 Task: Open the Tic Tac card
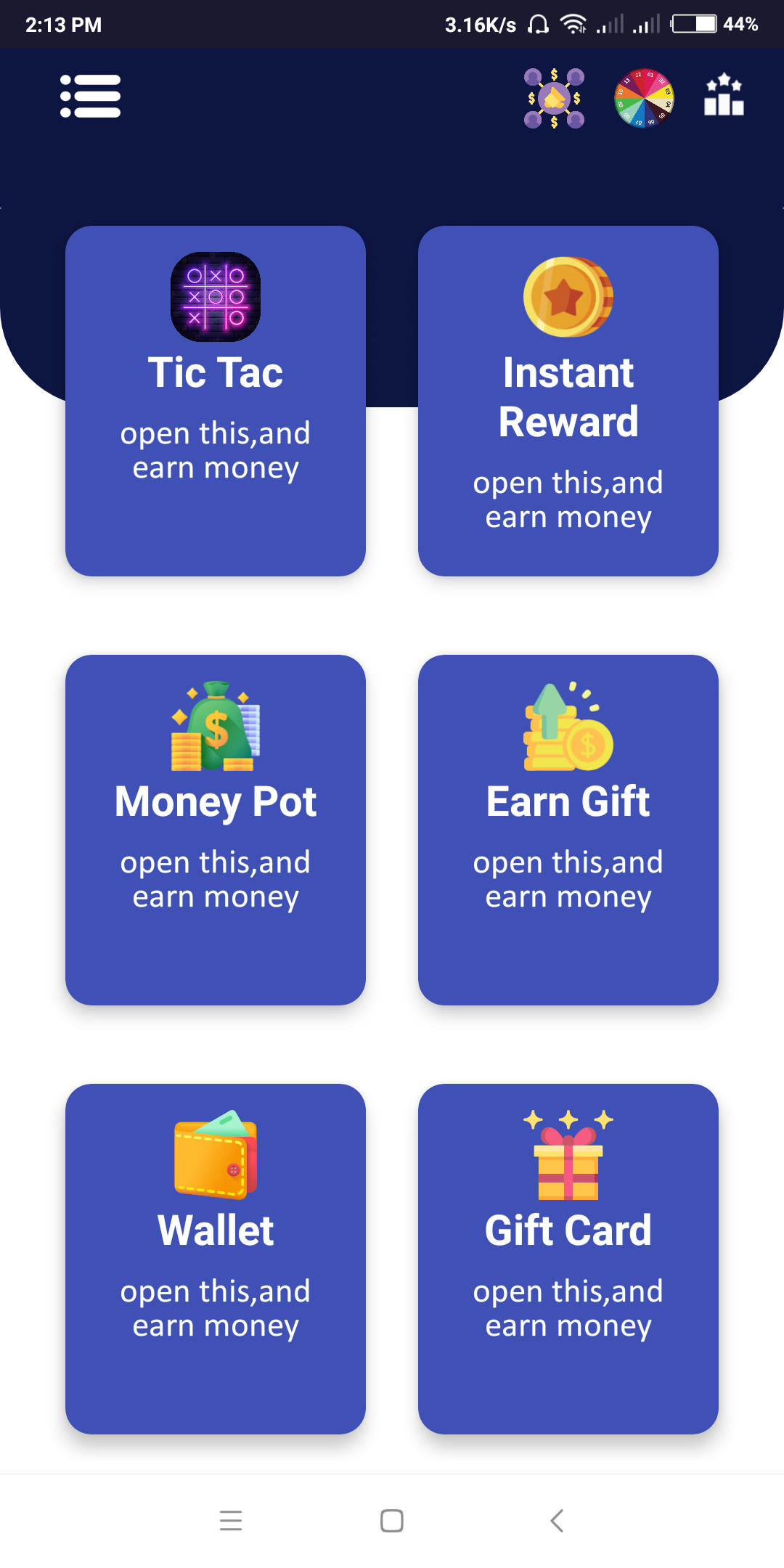(216, 401)
